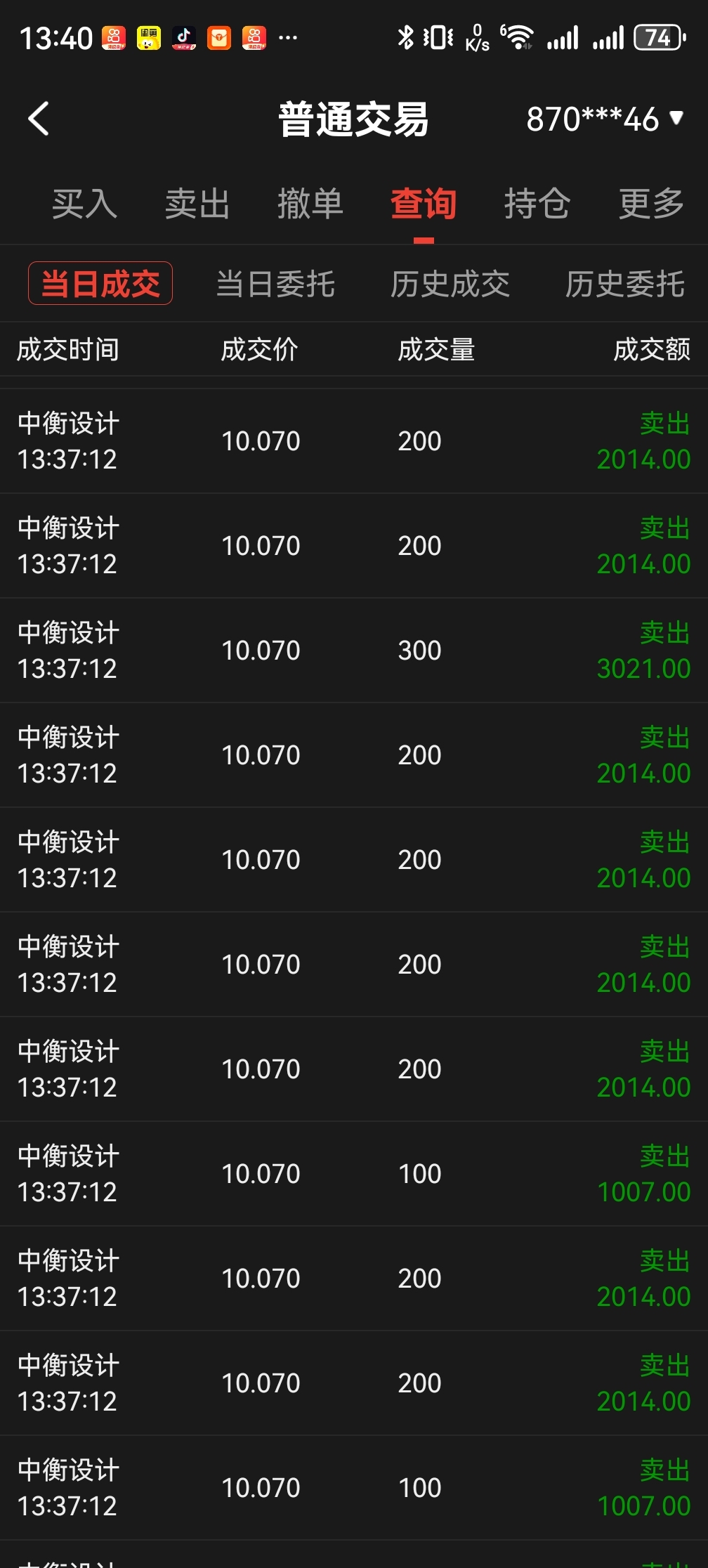Go back from the 普通交易 screen
The height and width of the screenshot is (1568, 708).
click(x=39, y=119)
